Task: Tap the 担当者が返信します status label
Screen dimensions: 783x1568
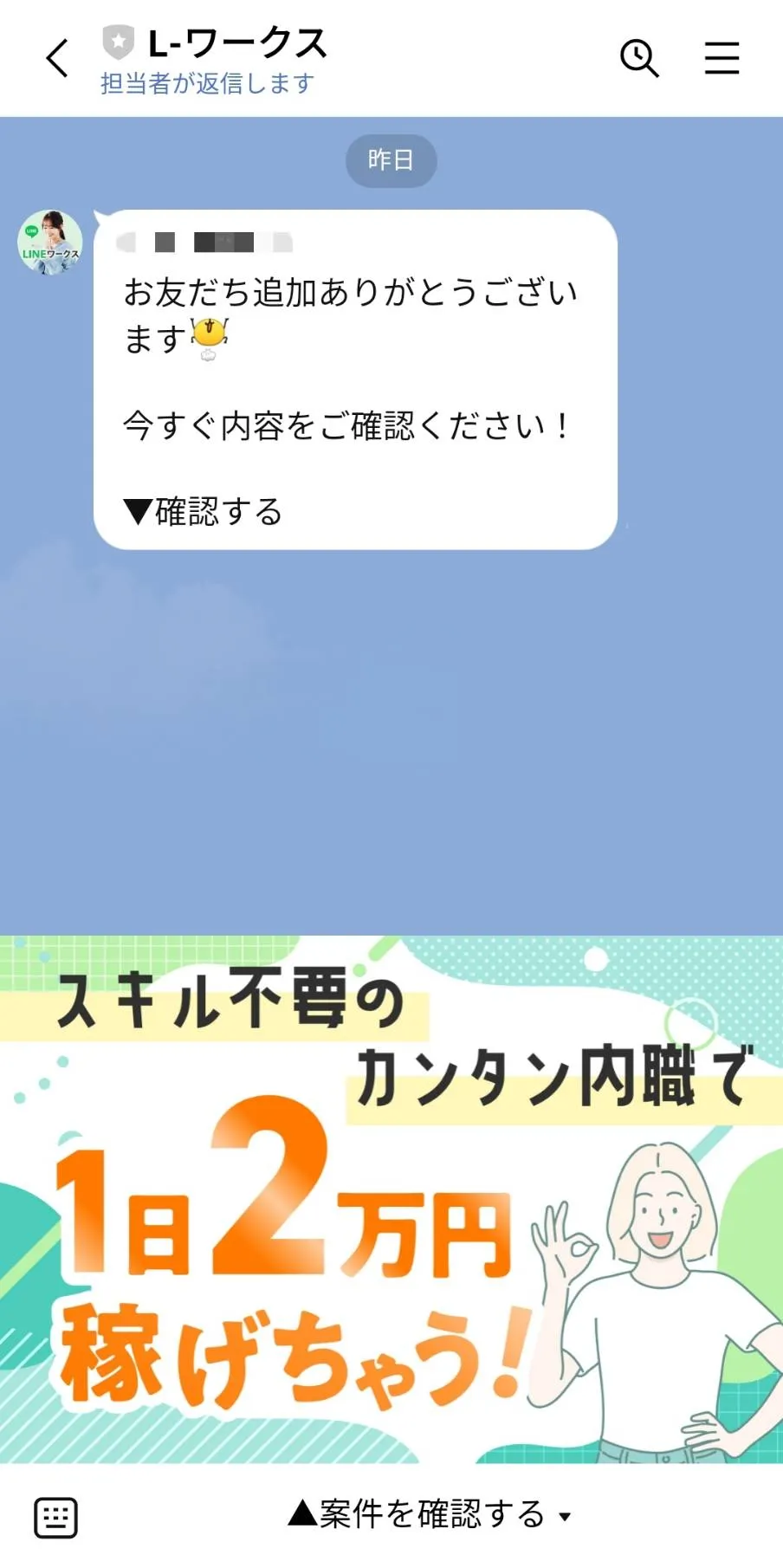Action: click(205, 84)
